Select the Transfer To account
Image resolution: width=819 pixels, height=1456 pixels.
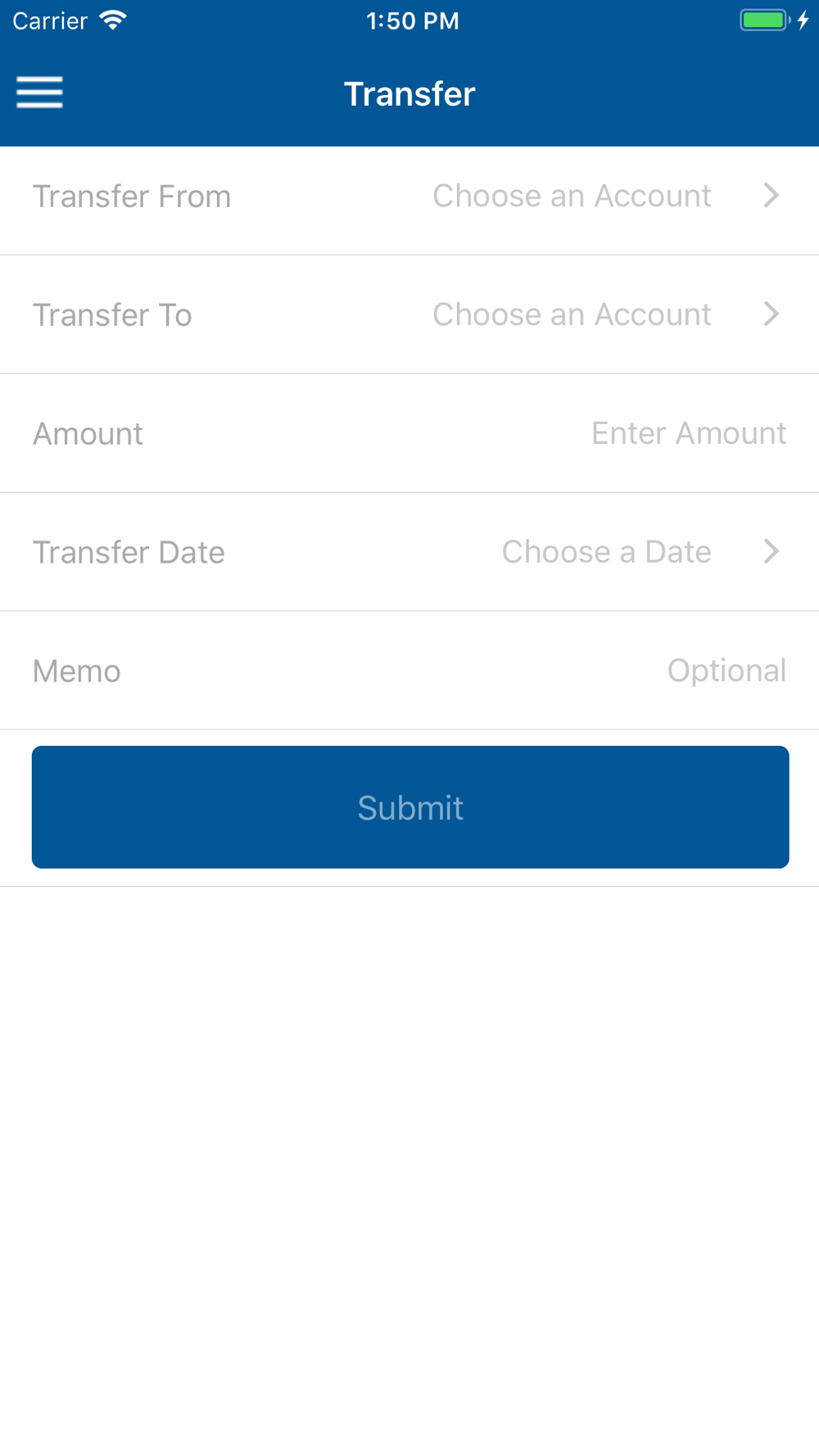coord(572,315)
